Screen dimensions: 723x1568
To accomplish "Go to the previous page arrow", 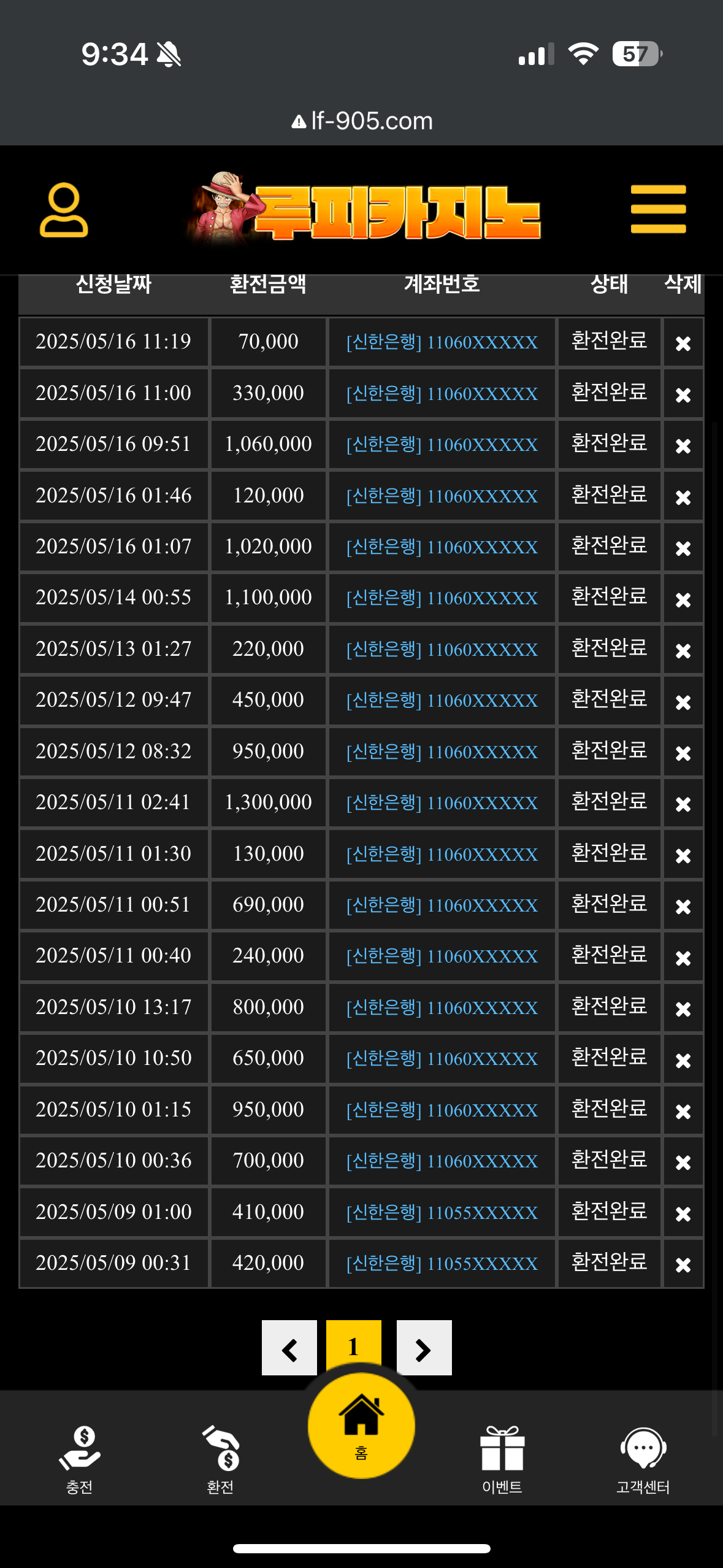I will coord(289,1348).
